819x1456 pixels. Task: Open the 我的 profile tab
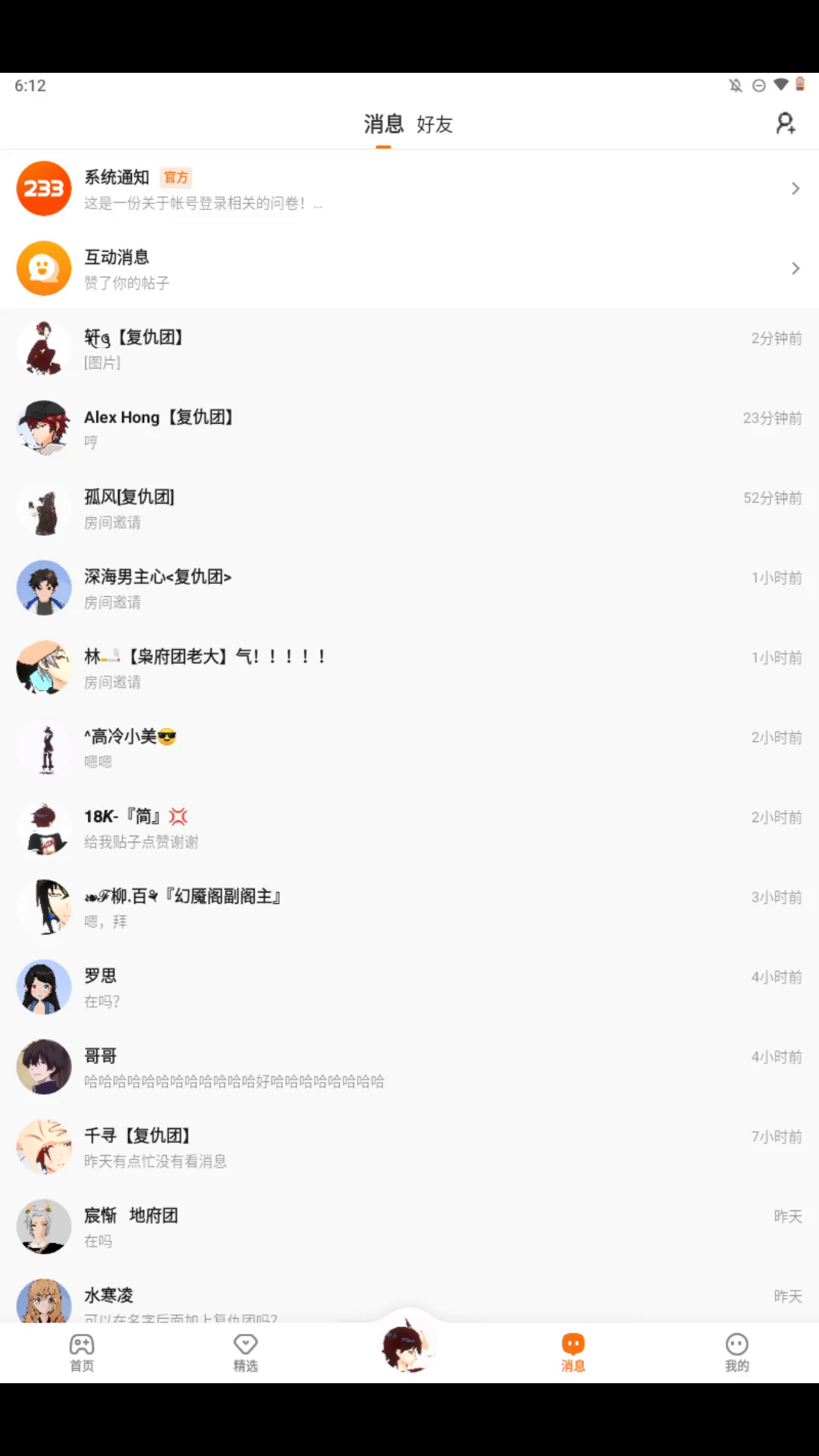[x=736, y=1353]
